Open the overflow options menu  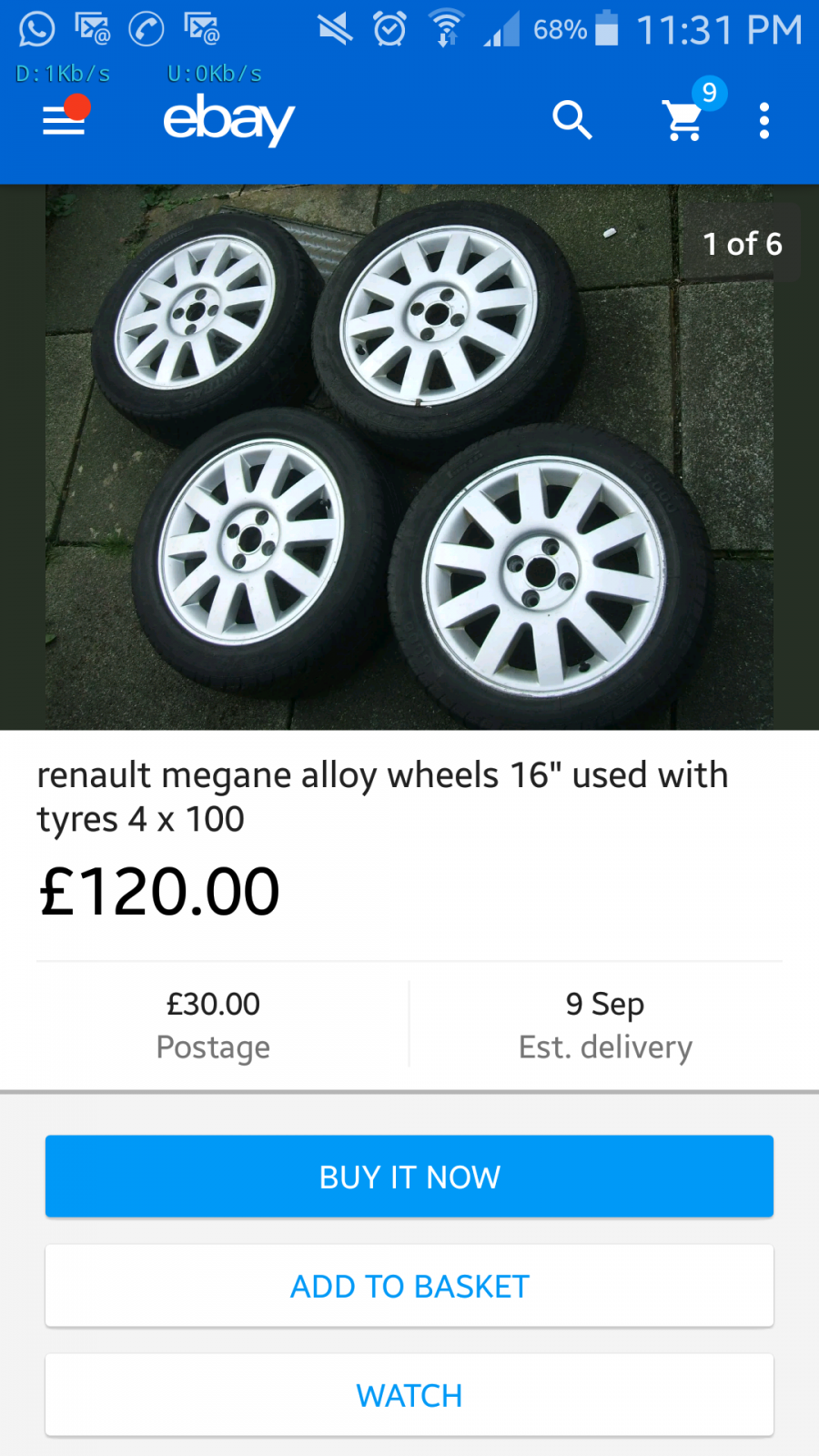pos(764,120)
